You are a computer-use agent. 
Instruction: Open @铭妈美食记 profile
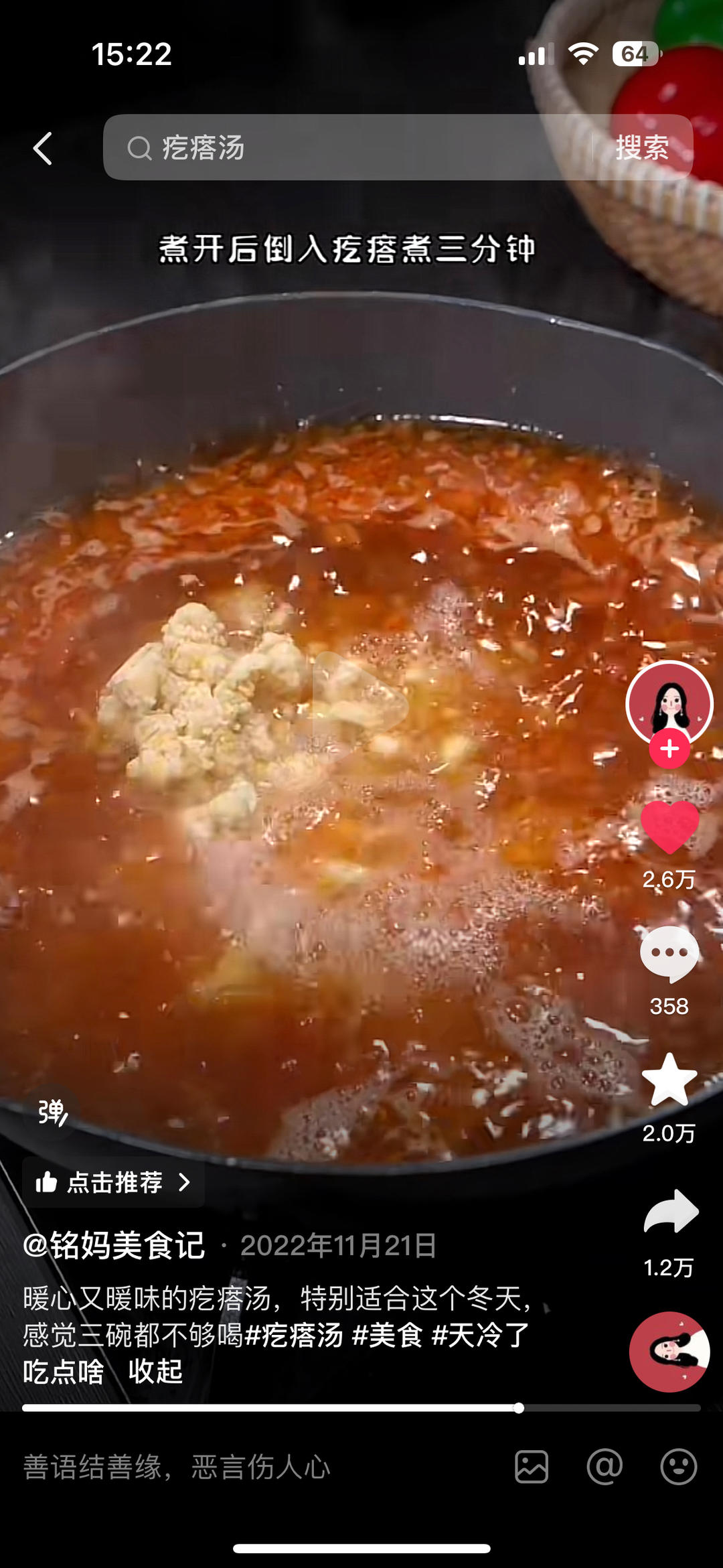pos(114,1246)
